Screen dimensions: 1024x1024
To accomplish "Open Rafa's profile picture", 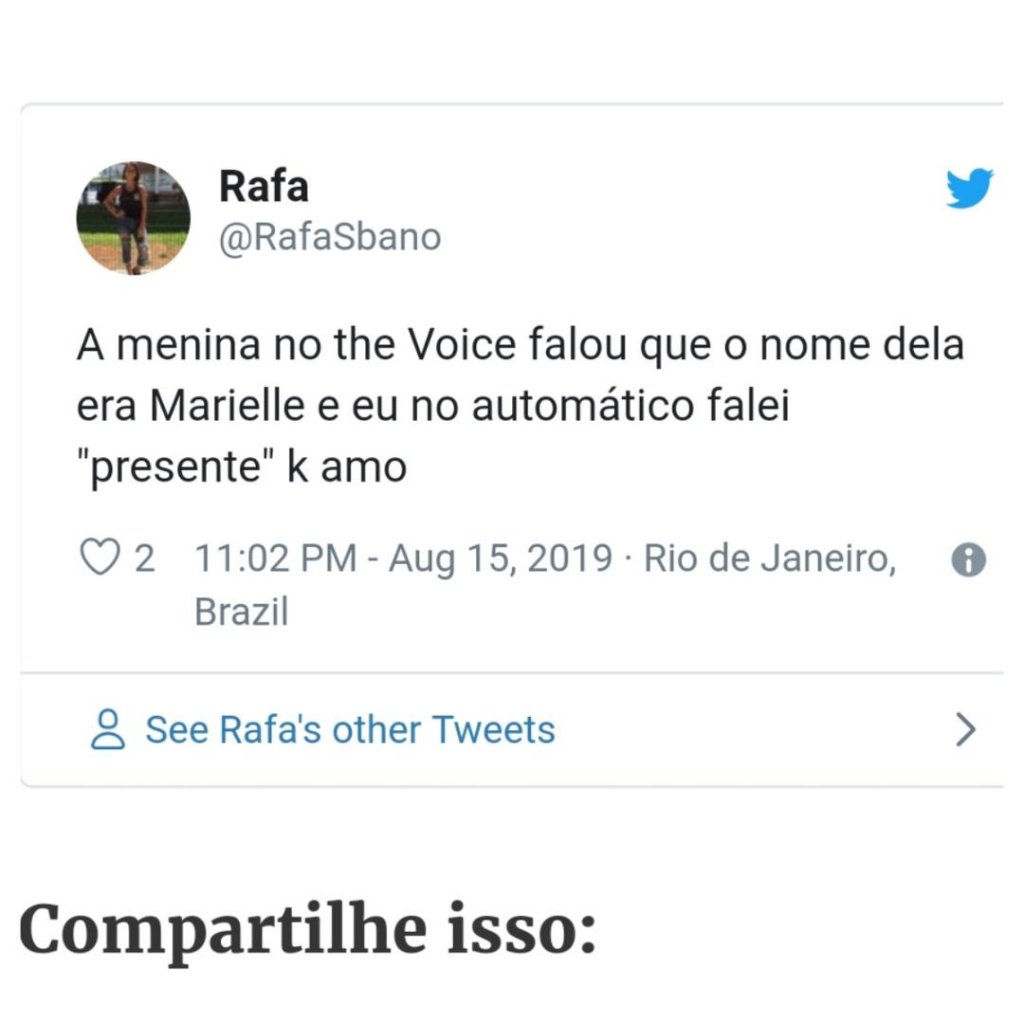I will click(133, 218).
